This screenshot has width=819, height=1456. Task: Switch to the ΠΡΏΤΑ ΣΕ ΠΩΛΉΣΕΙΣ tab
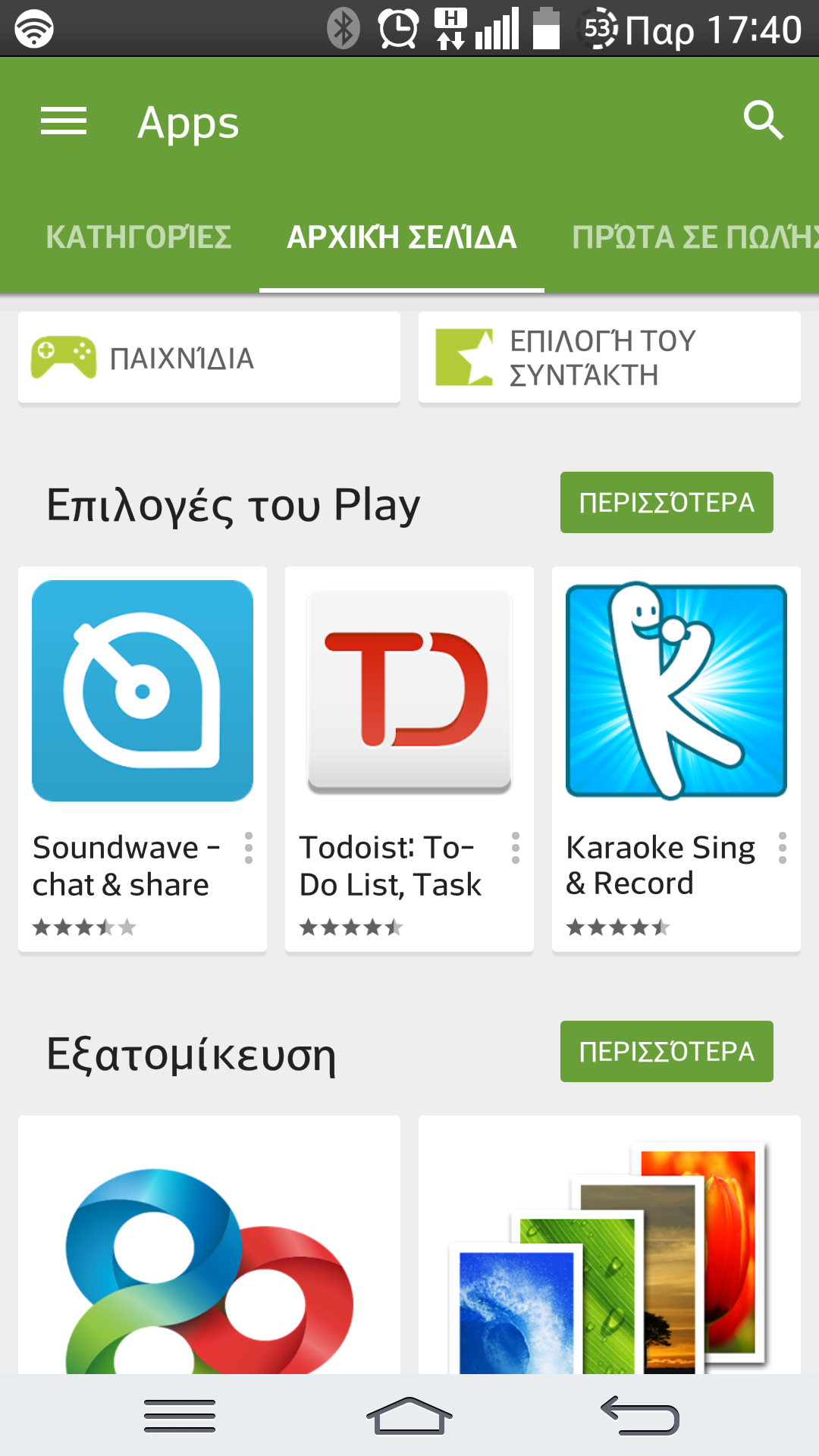(695, 237)
